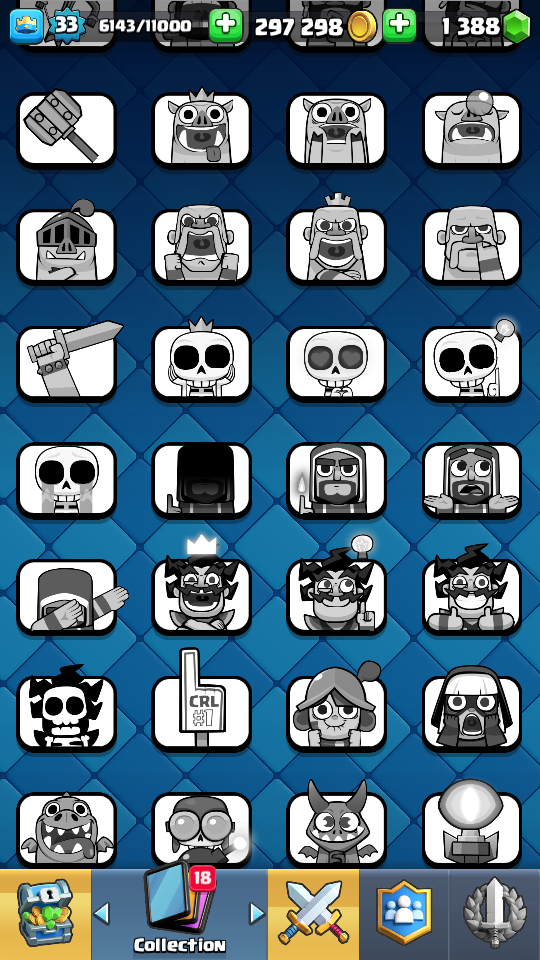The height and width of the screenshot is (960, 540).
Task: Open the Clan social tab
Action: coord(403,913)
